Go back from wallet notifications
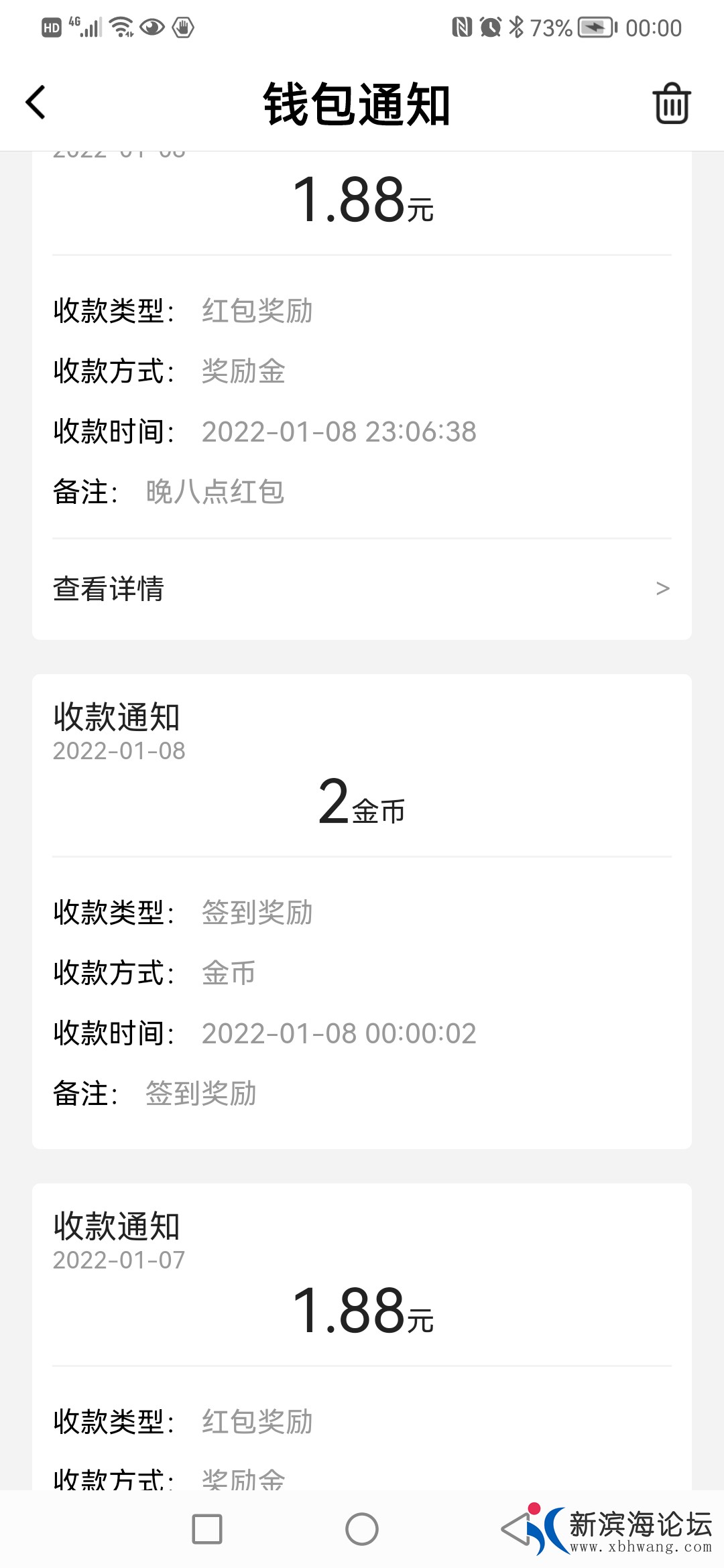The image size is (724, 1568). 36,103
